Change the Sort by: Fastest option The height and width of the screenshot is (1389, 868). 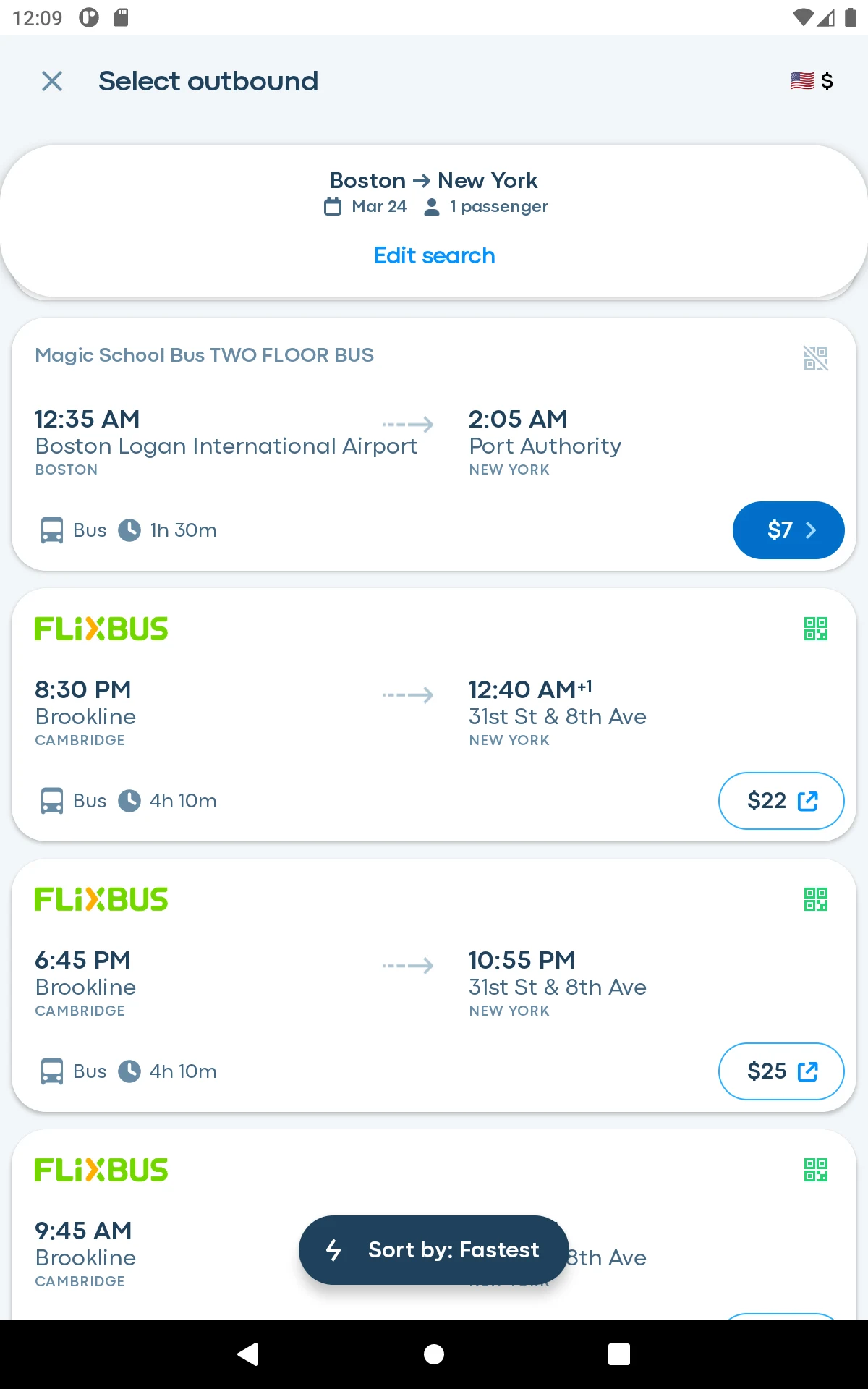(434, 1250)
